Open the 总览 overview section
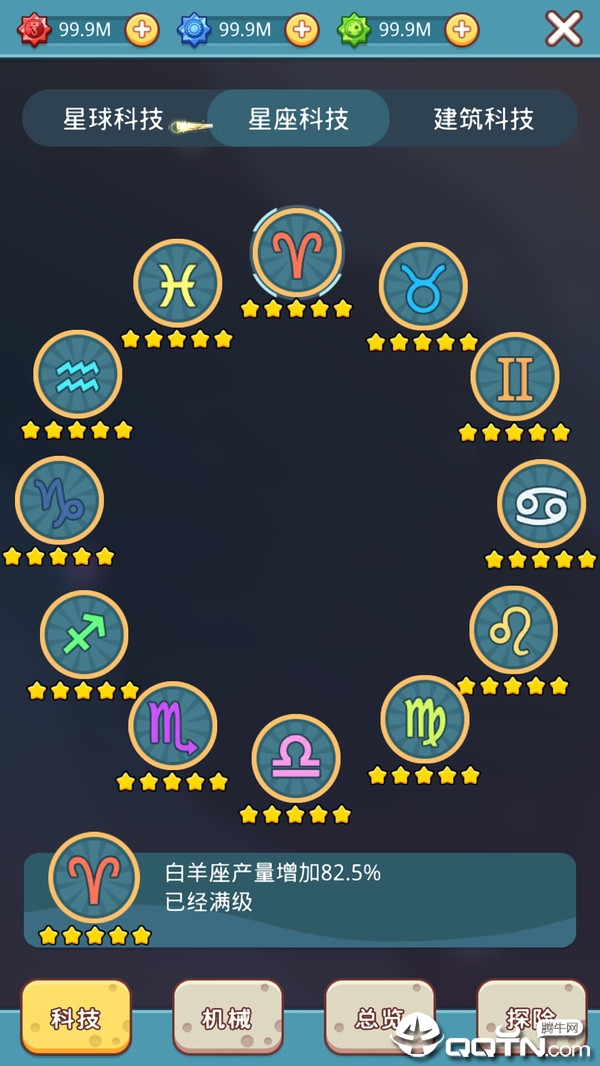Image resolution: width=600 pixels, height=1066 pixels. [x=379, y=1017]
